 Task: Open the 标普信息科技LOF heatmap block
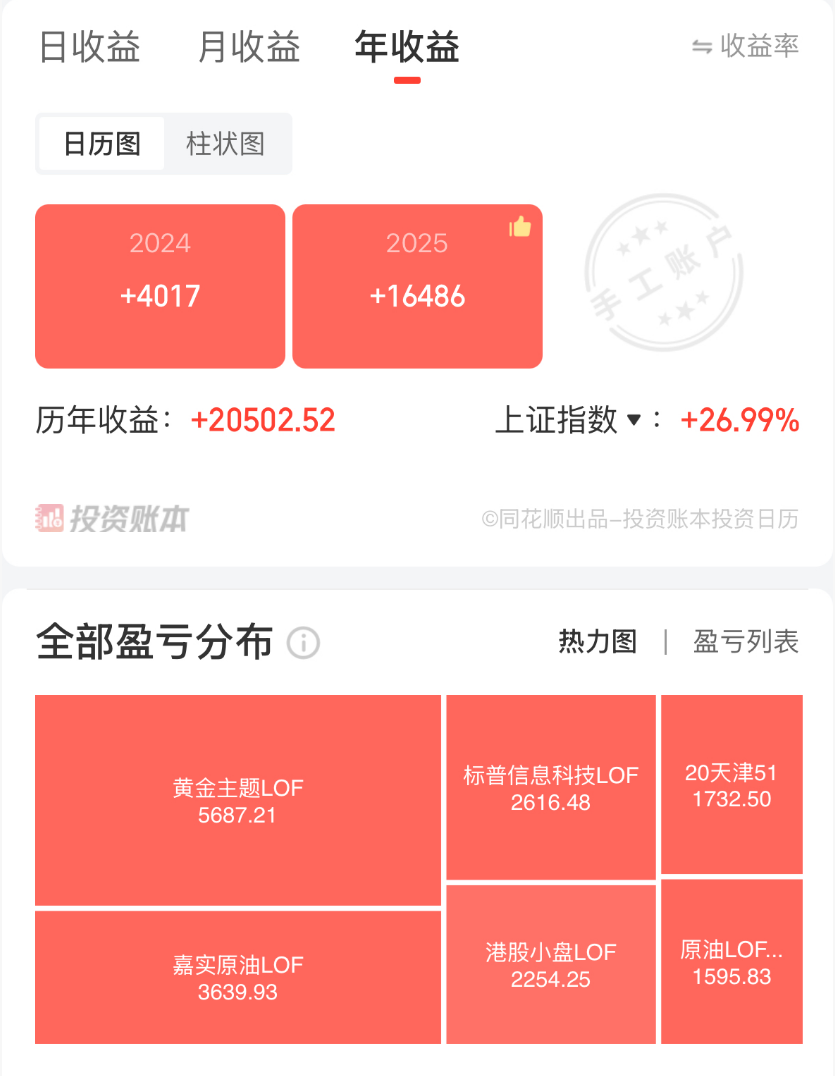pyautogui.click(x=550, y=788)
